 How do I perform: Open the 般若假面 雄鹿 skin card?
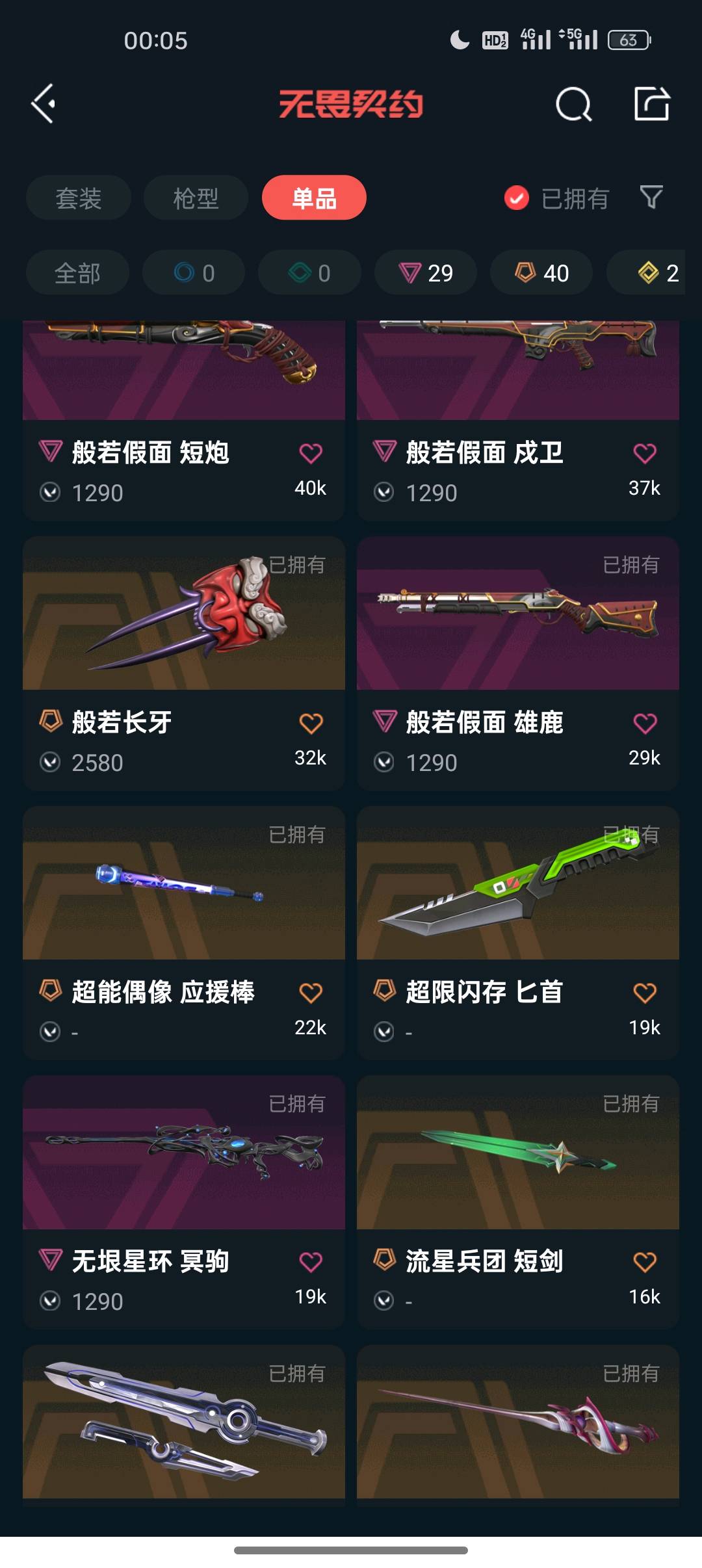(x=517, y=663)
